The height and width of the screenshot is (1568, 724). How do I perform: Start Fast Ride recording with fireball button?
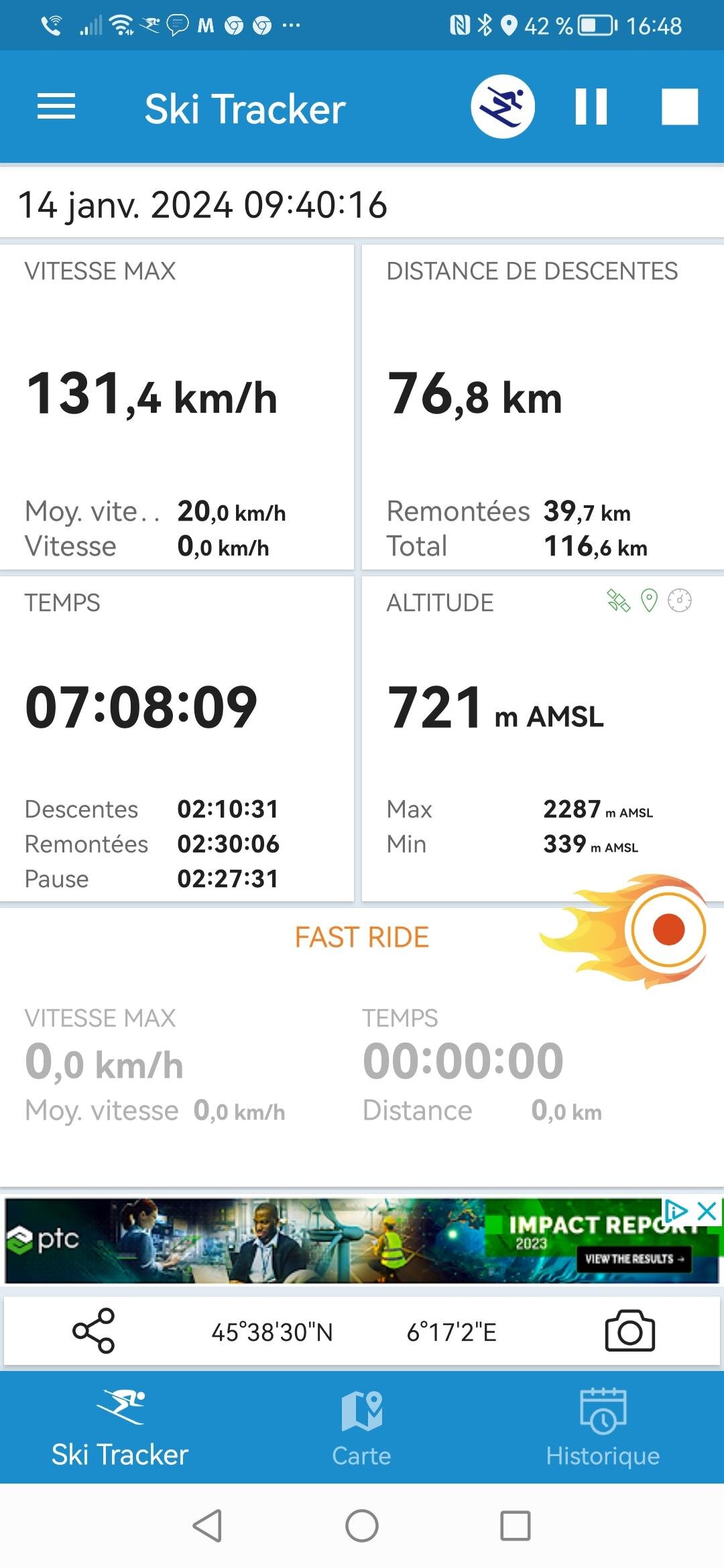668,930
